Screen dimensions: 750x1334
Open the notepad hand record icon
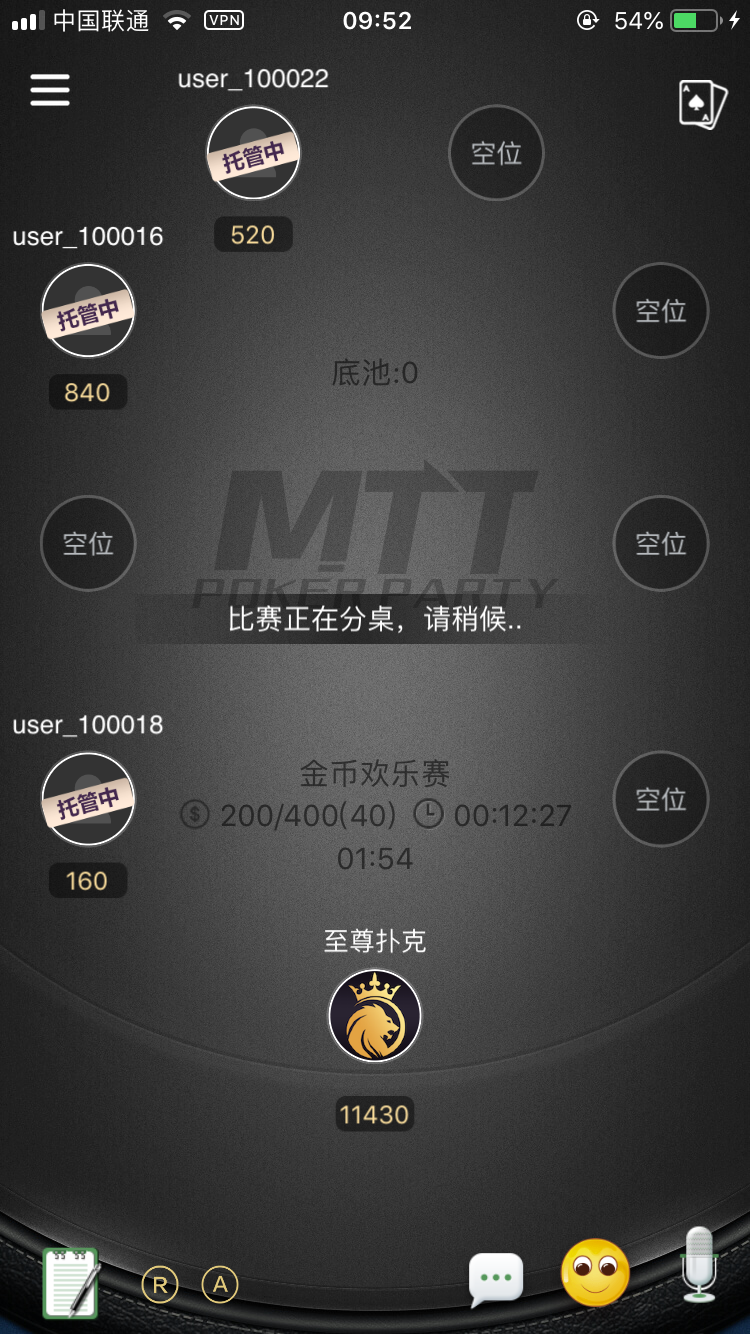[71, 1282]
